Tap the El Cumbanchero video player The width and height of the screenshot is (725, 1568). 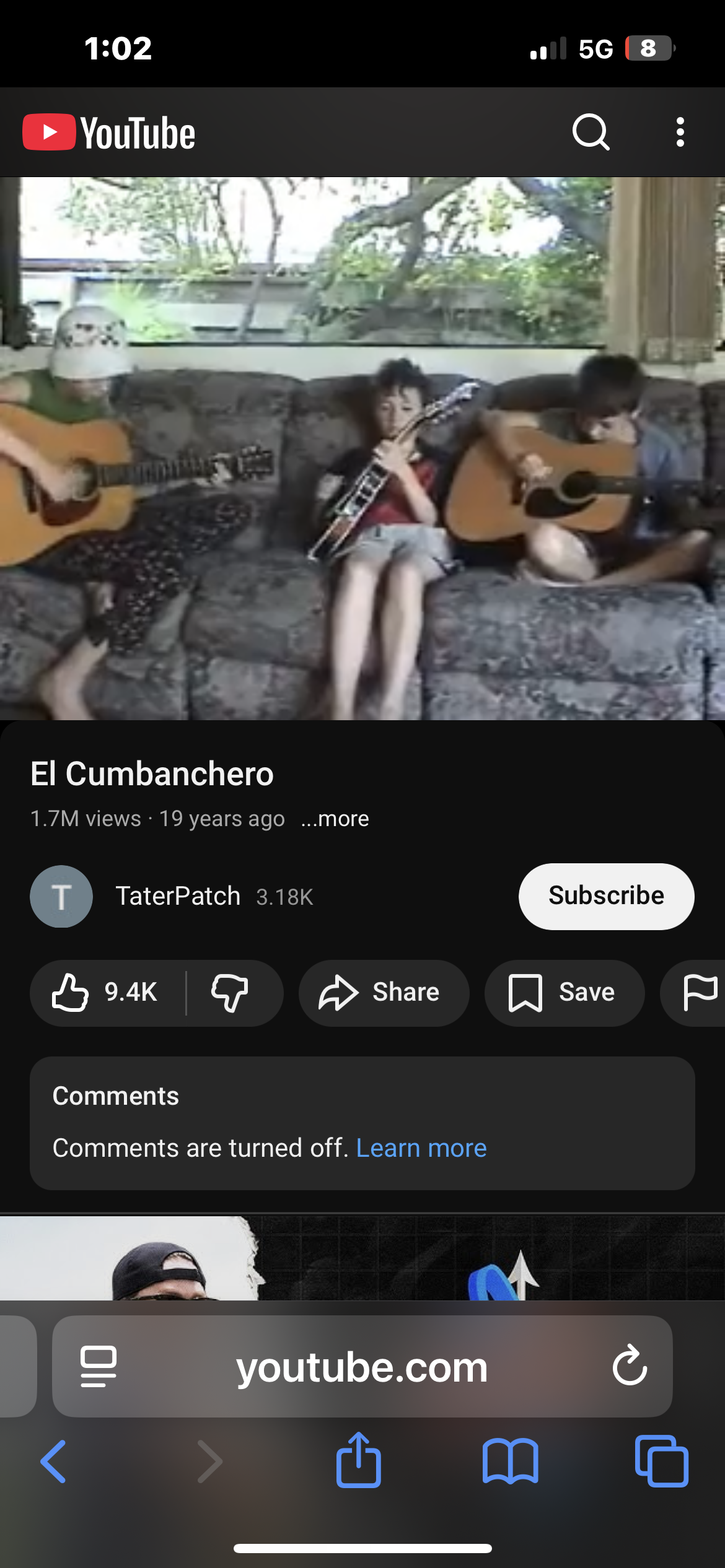point(362,448)
